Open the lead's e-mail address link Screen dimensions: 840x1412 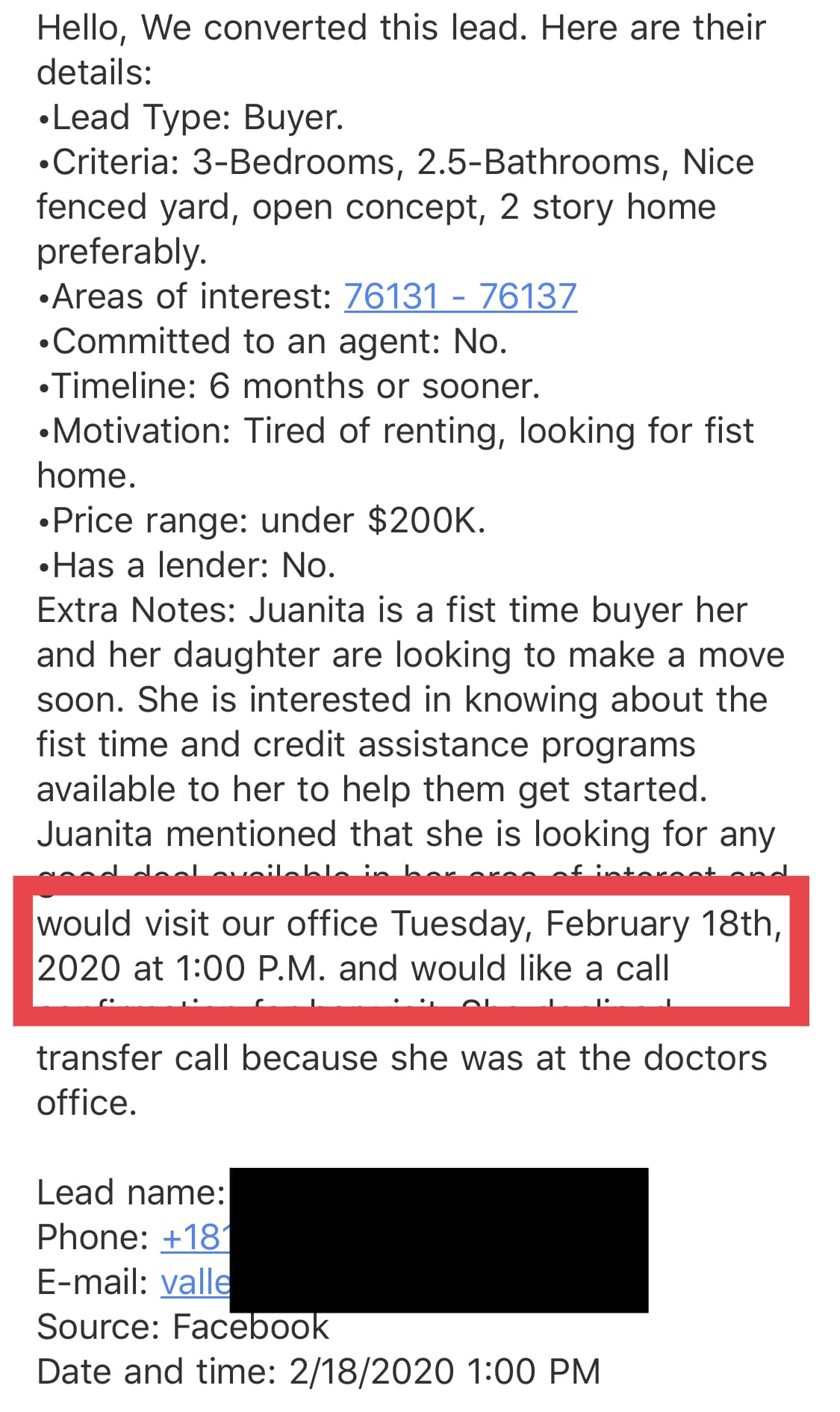click(196, 1282)
